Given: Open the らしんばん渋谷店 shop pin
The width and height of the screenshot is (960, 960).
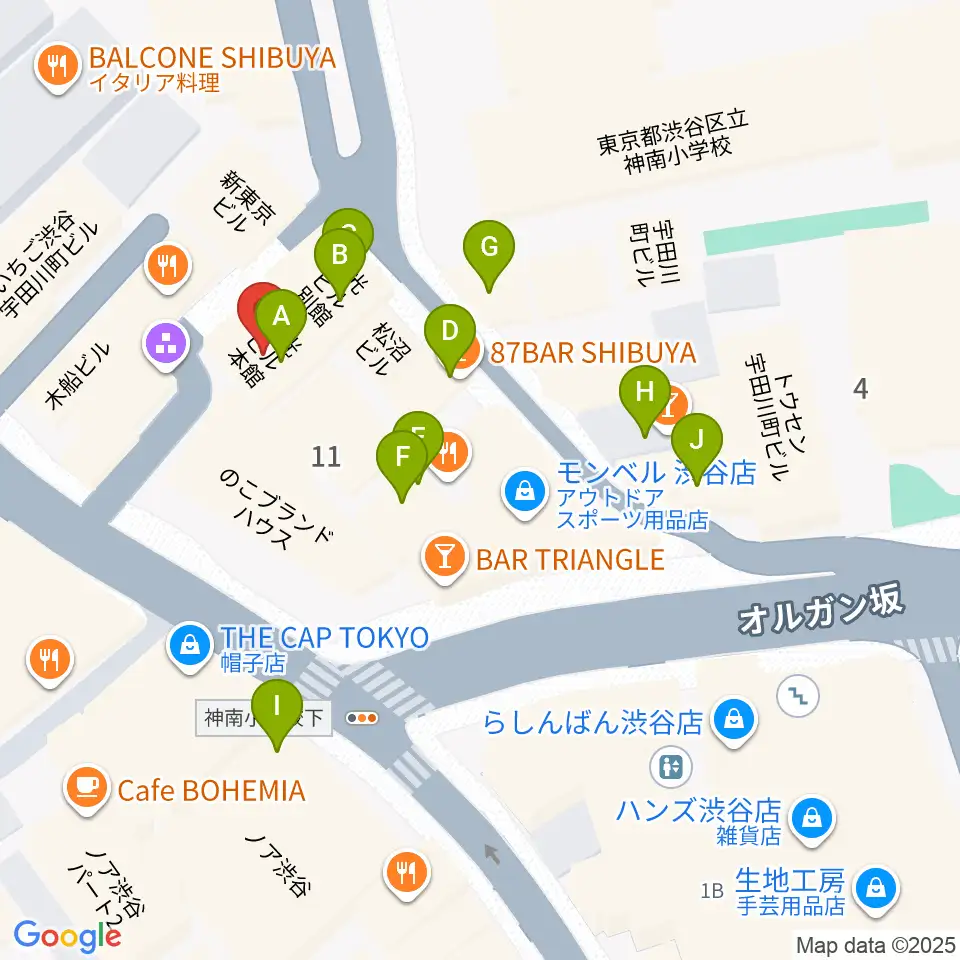Looking at the screenshot, I should tap(734, 721).
